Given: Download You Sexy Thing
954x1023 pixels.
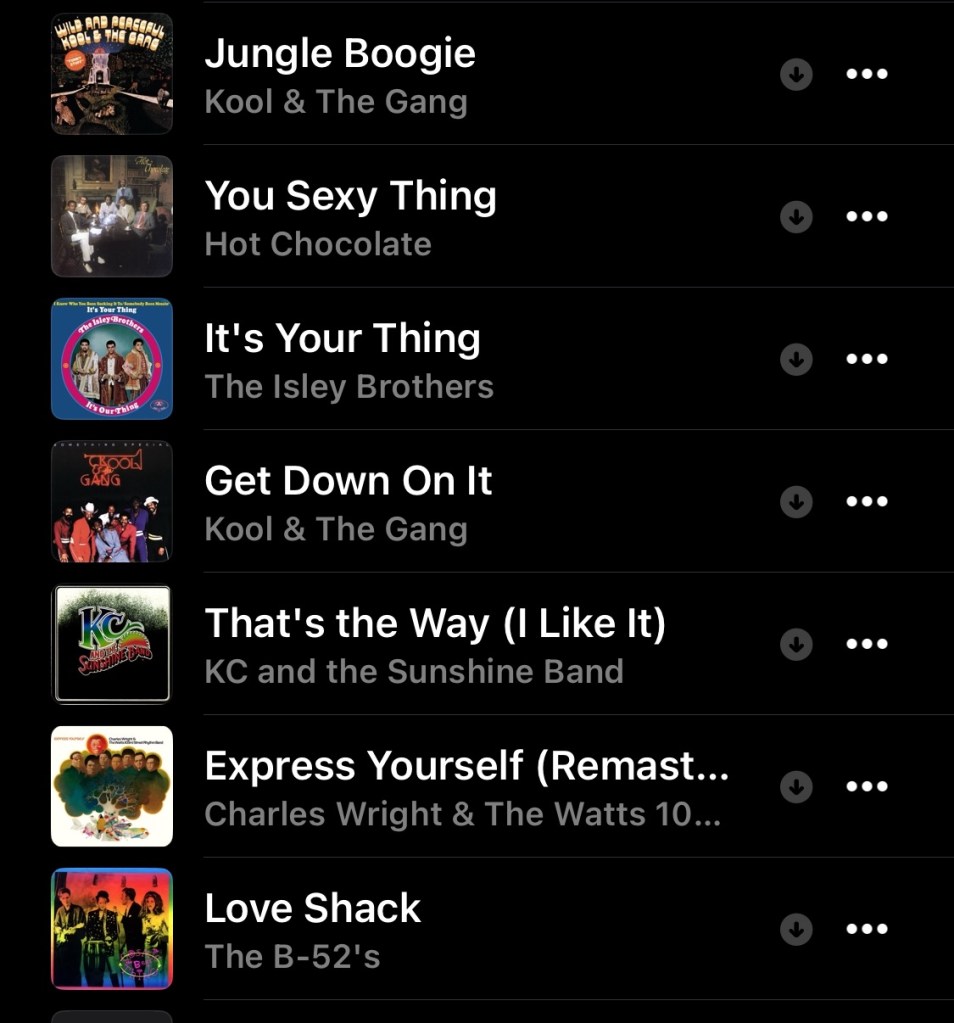Looking at the screenshot, I should pyautogui.click(x=796, y=217).
